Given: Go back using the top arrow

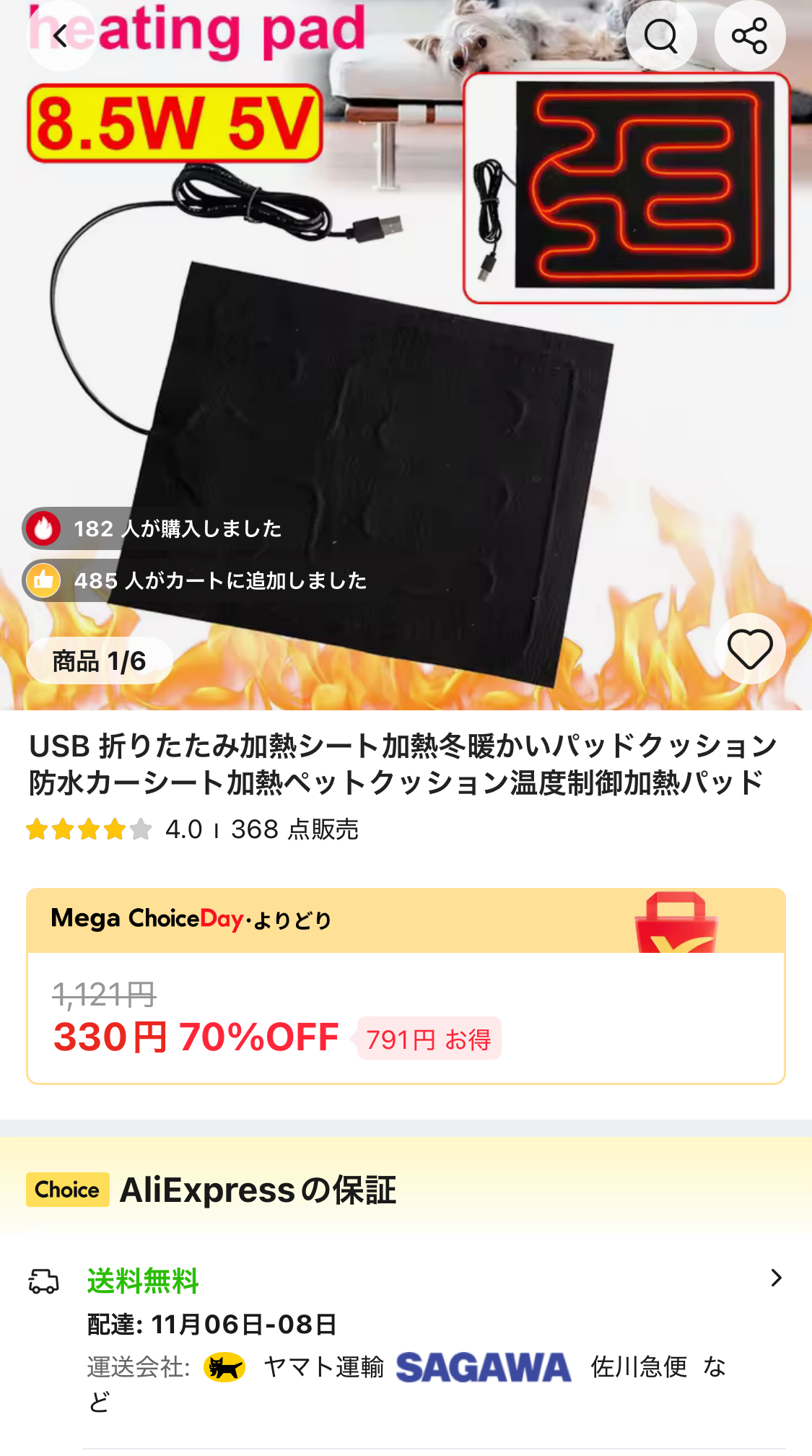Looking at the screenshot, I should click(x=61, y=36).
